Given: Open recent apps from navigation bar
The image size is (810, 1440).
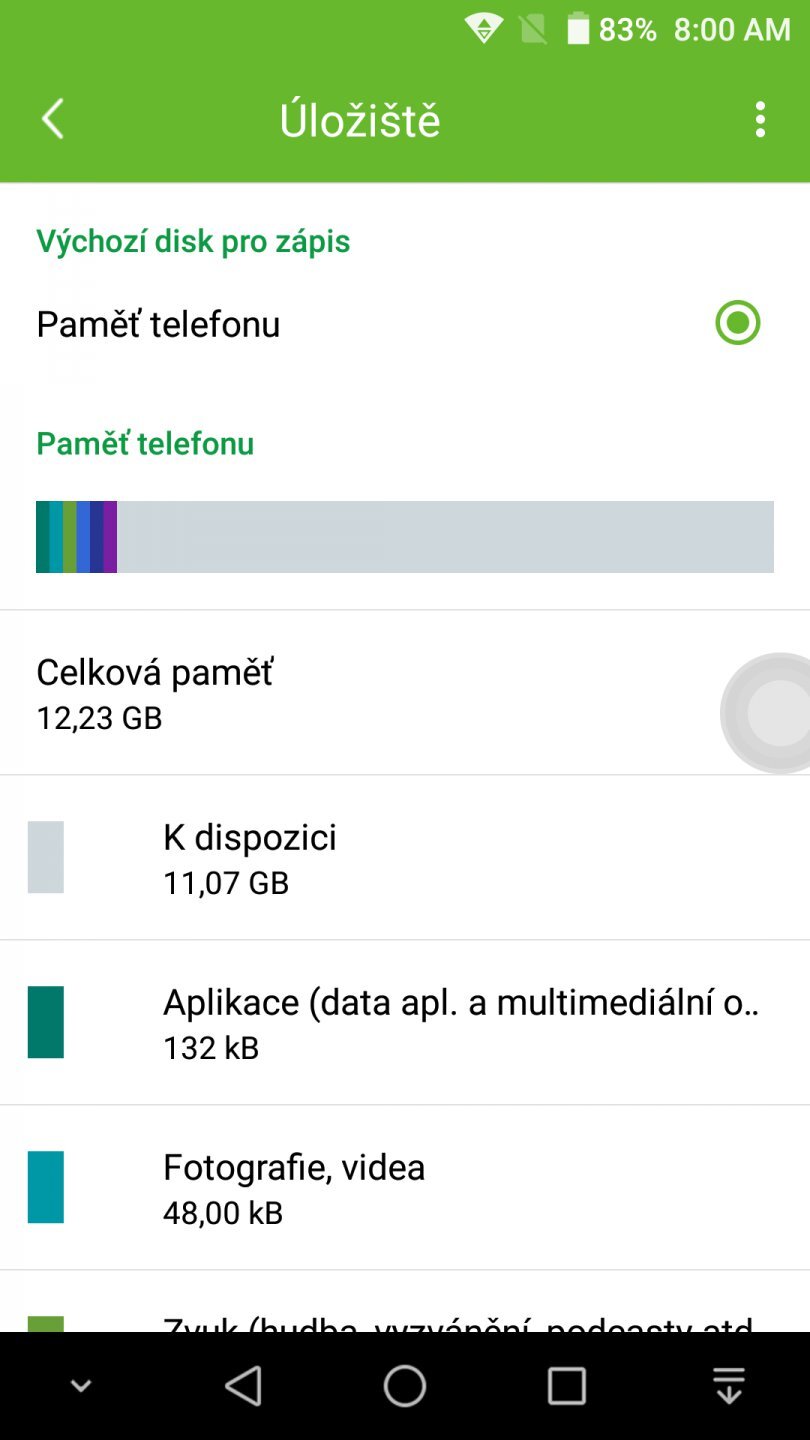Looking at the screenshot, I should pos(566,1386).
